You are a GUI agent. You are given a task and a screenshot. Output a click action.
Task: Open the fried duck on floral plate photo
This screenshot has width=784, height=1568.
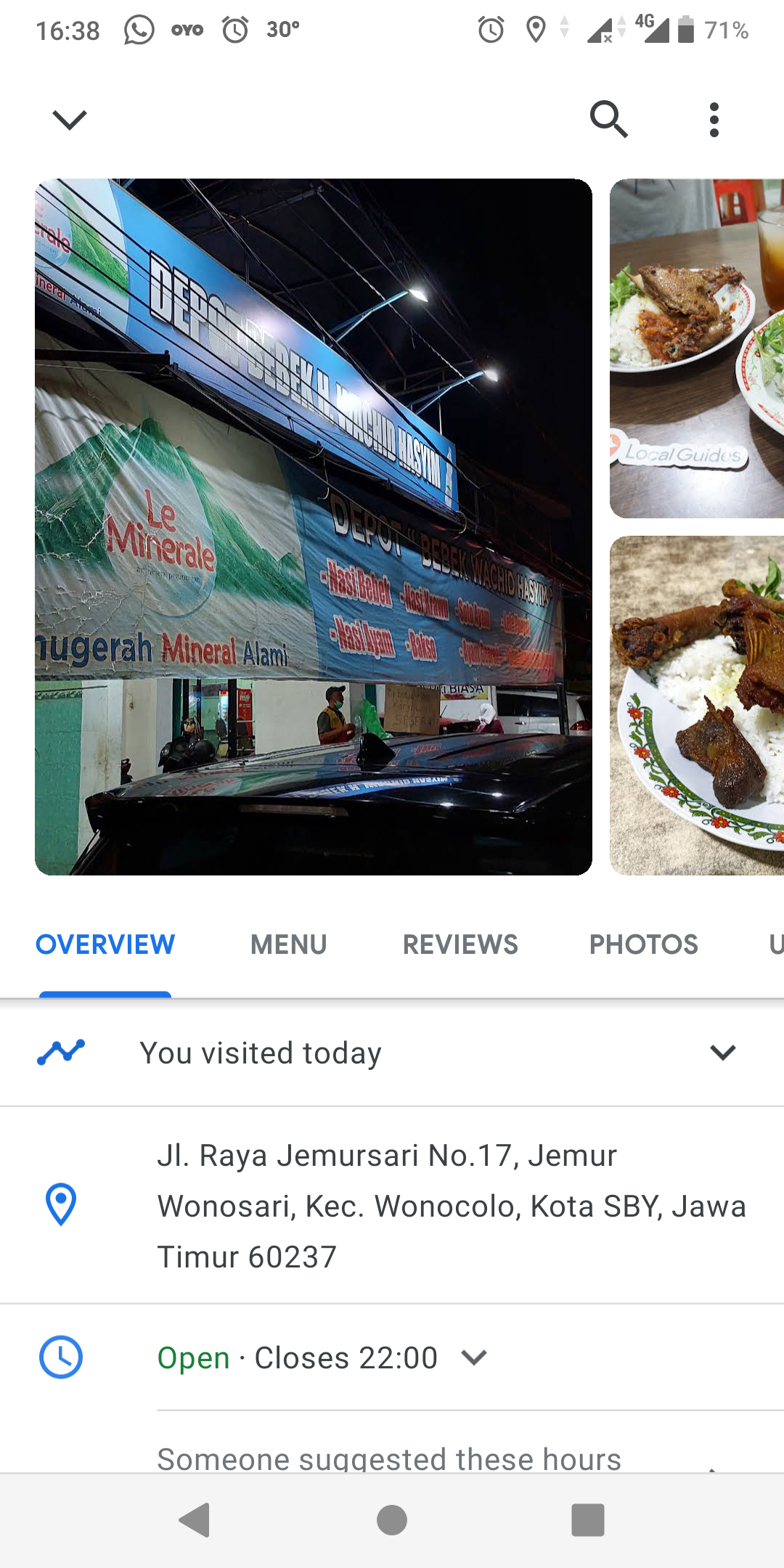(697, 706)
